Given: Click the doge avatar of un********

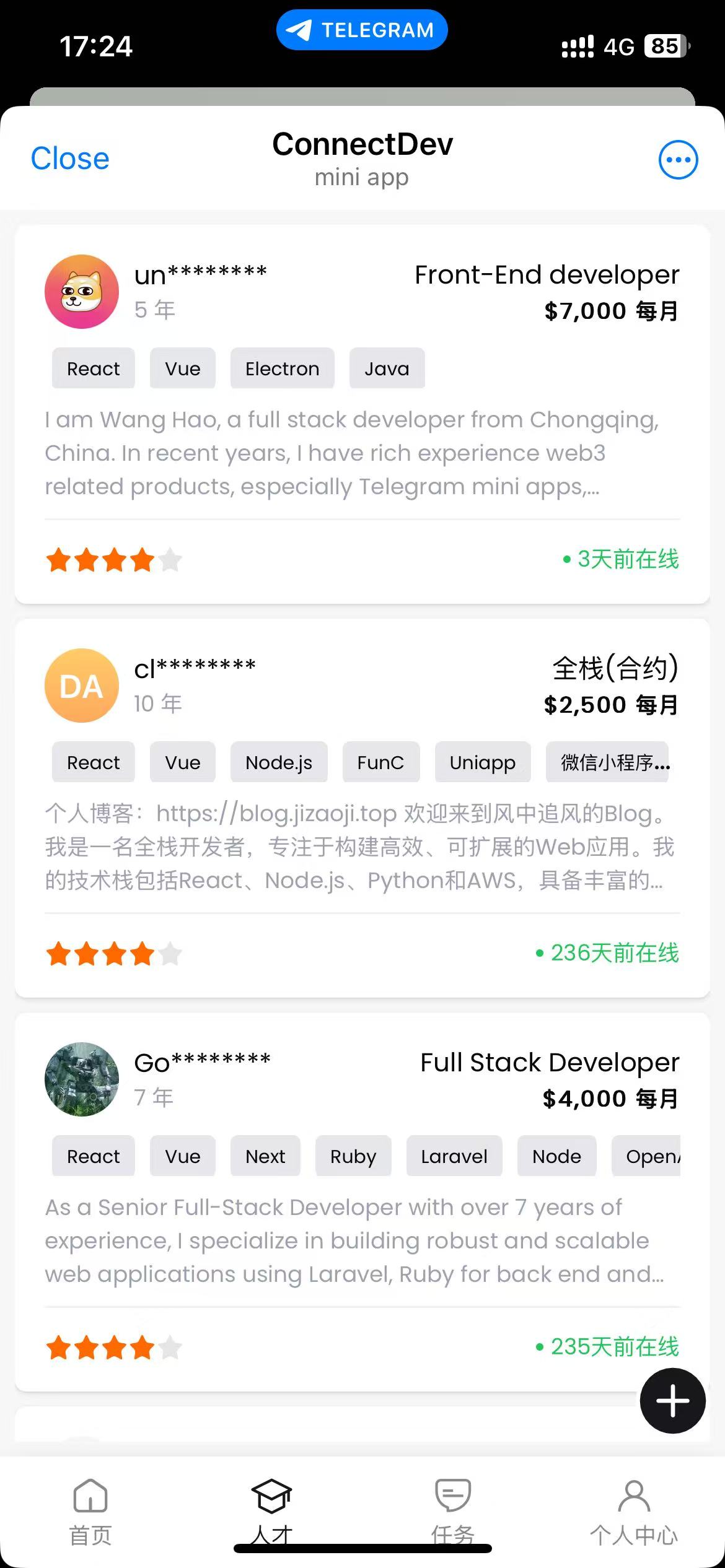Looking at the screenshot, I should click(x=81, y=291).
